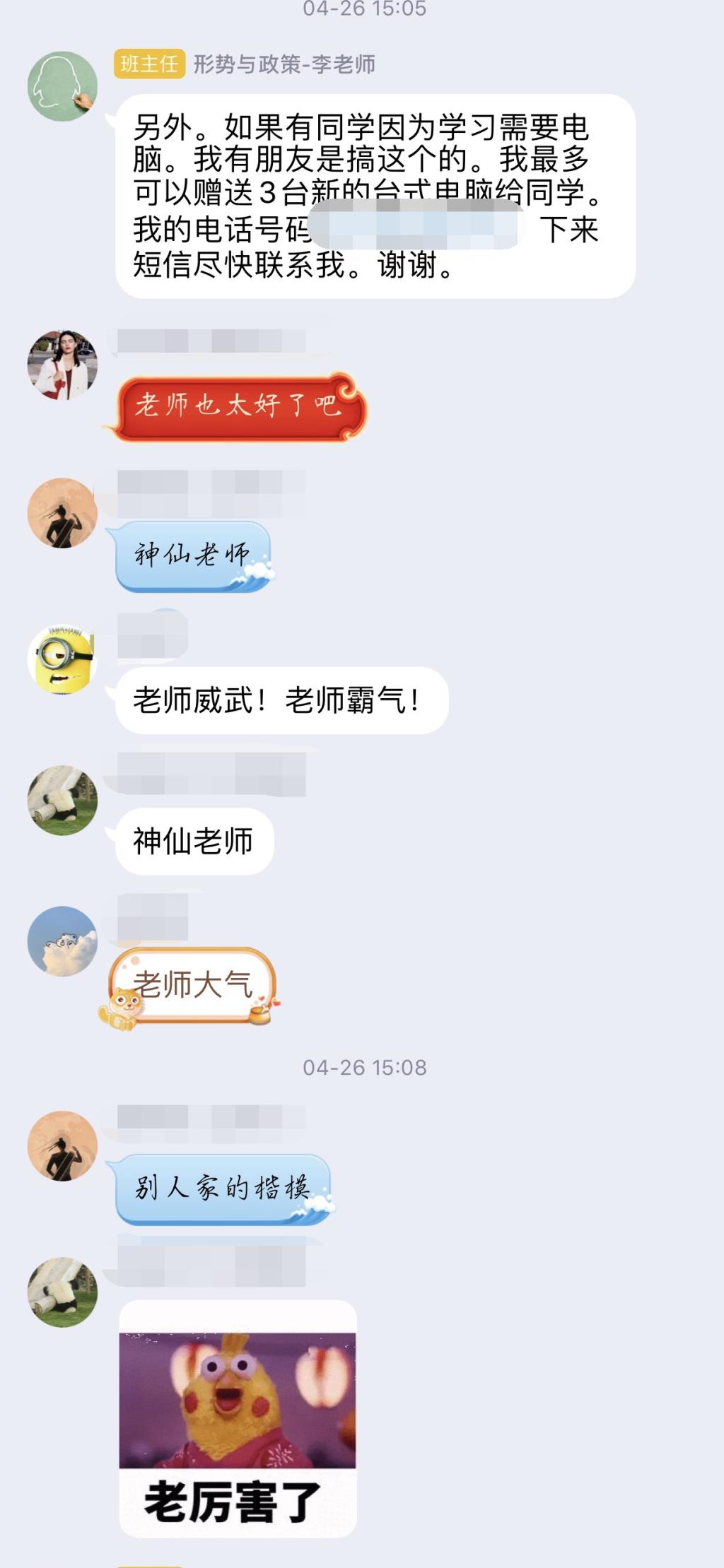Open 李老师's avatar profile

coord(62,86)
